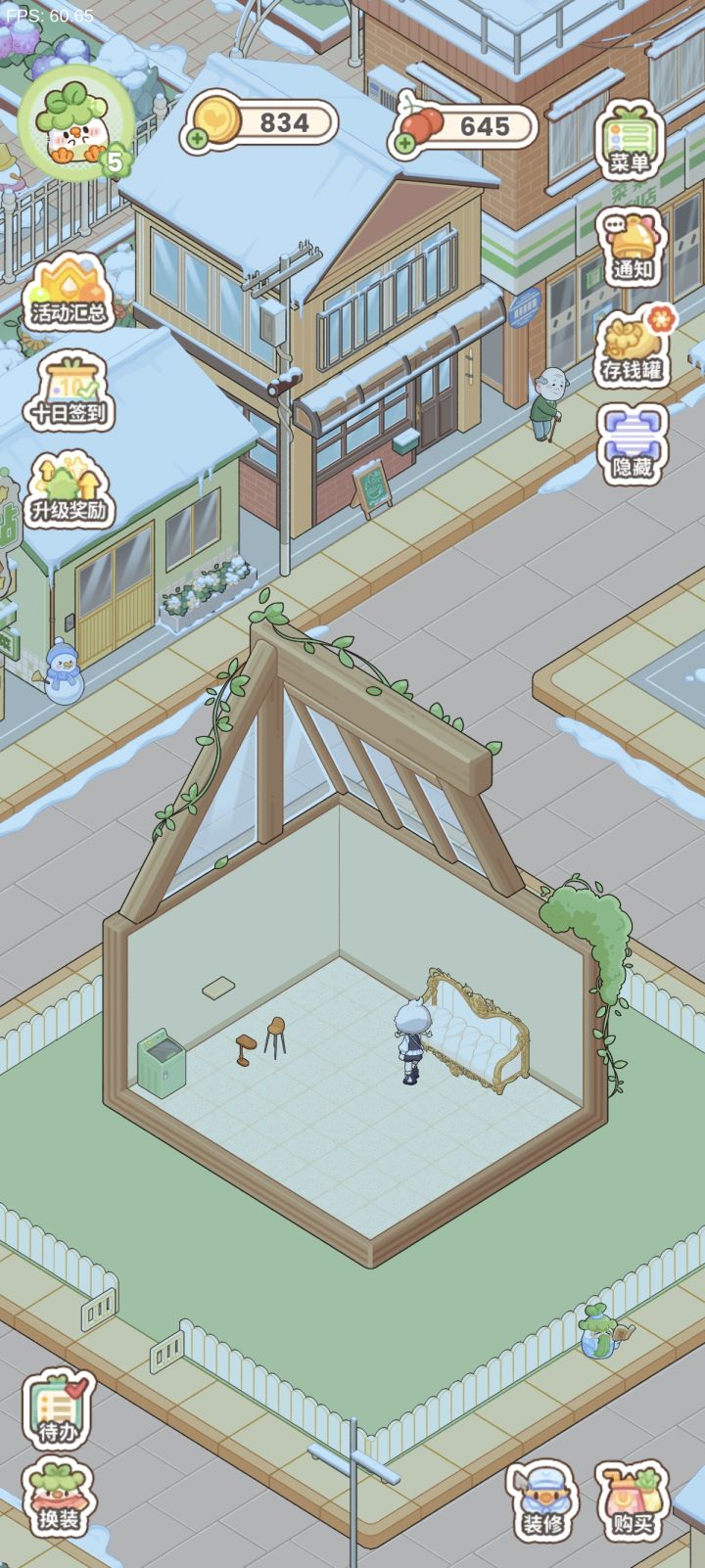Screen dimensions: 705x1568
Task: Tap the elderly NPC on the street
Action: (551, 401)
